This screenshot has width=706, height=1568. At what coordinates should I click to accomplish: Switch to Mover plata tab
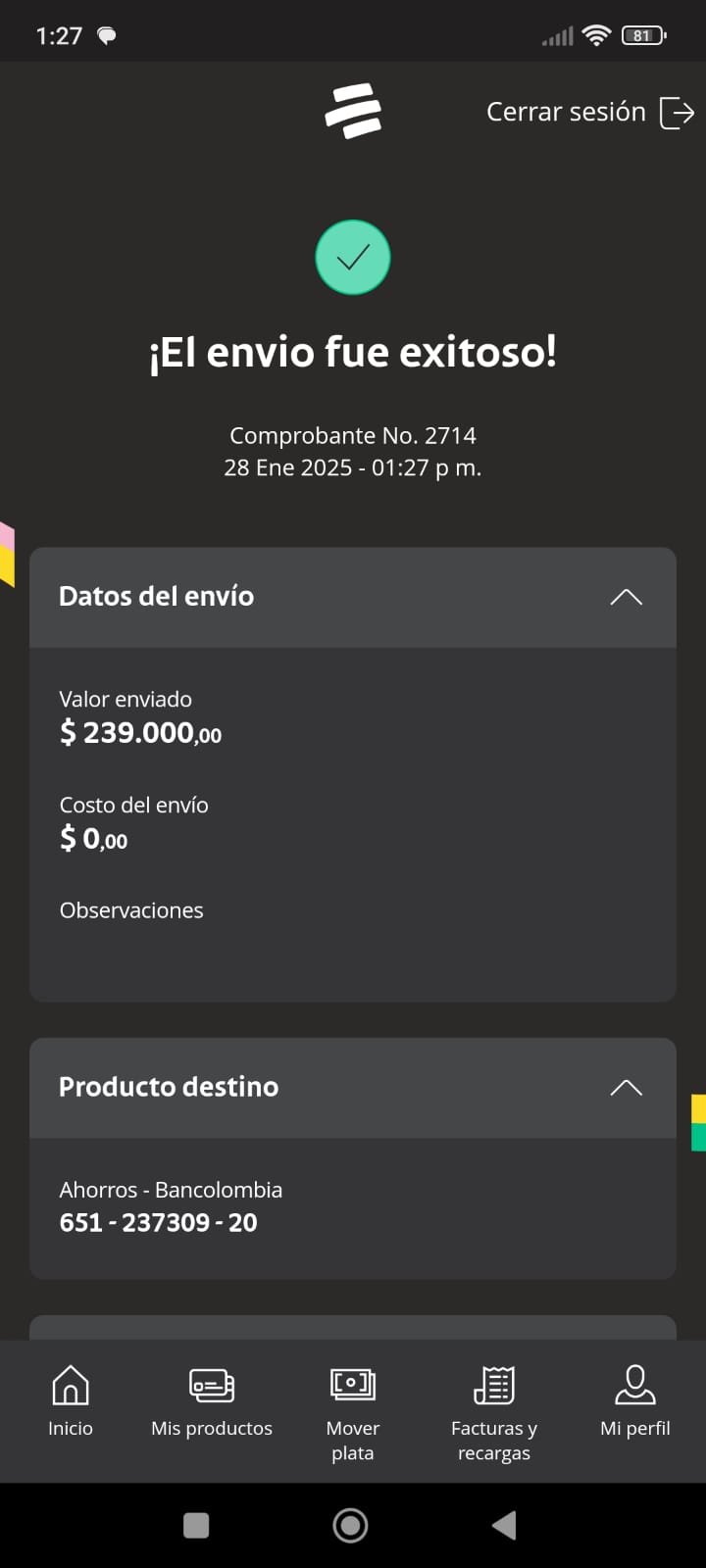coord(353,1411)
